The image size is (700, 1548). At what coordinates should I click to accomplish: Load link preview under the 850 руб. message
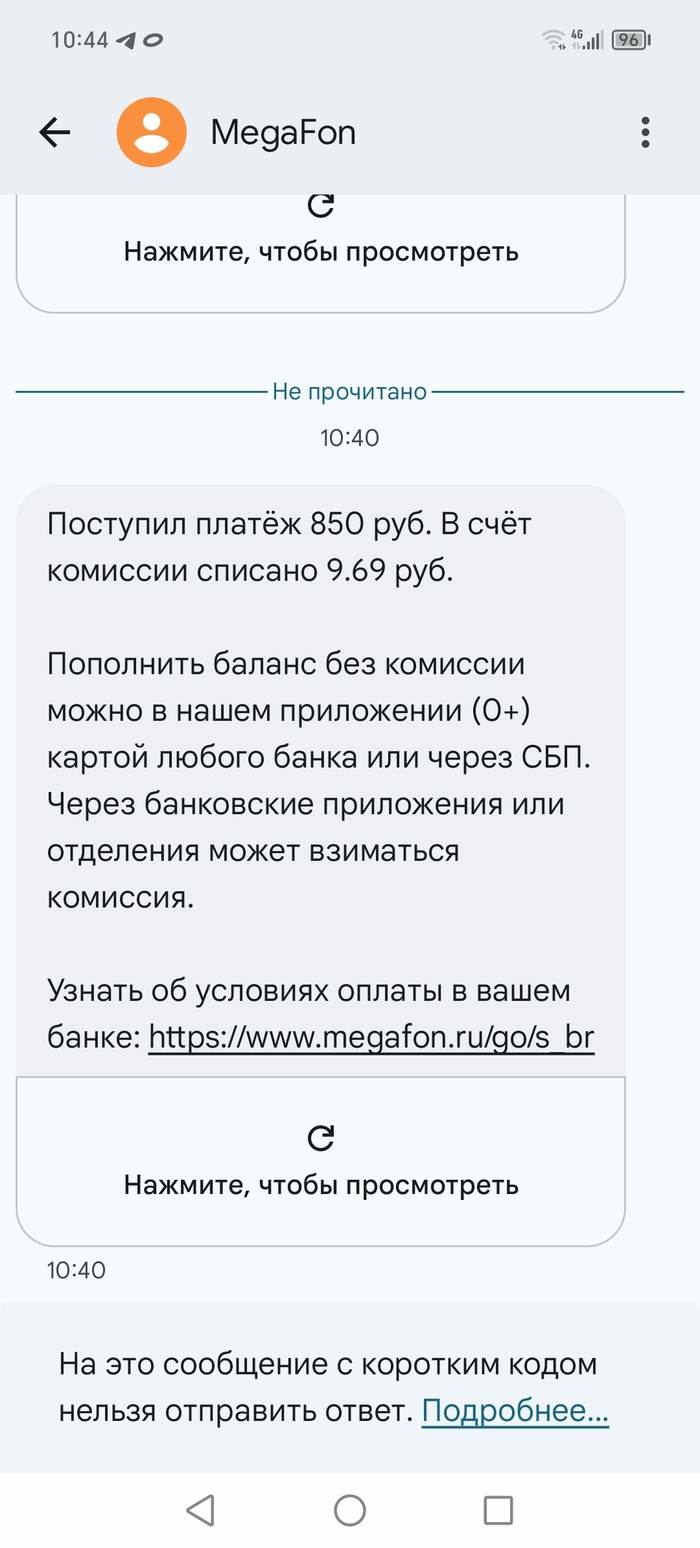[320, 1160]
